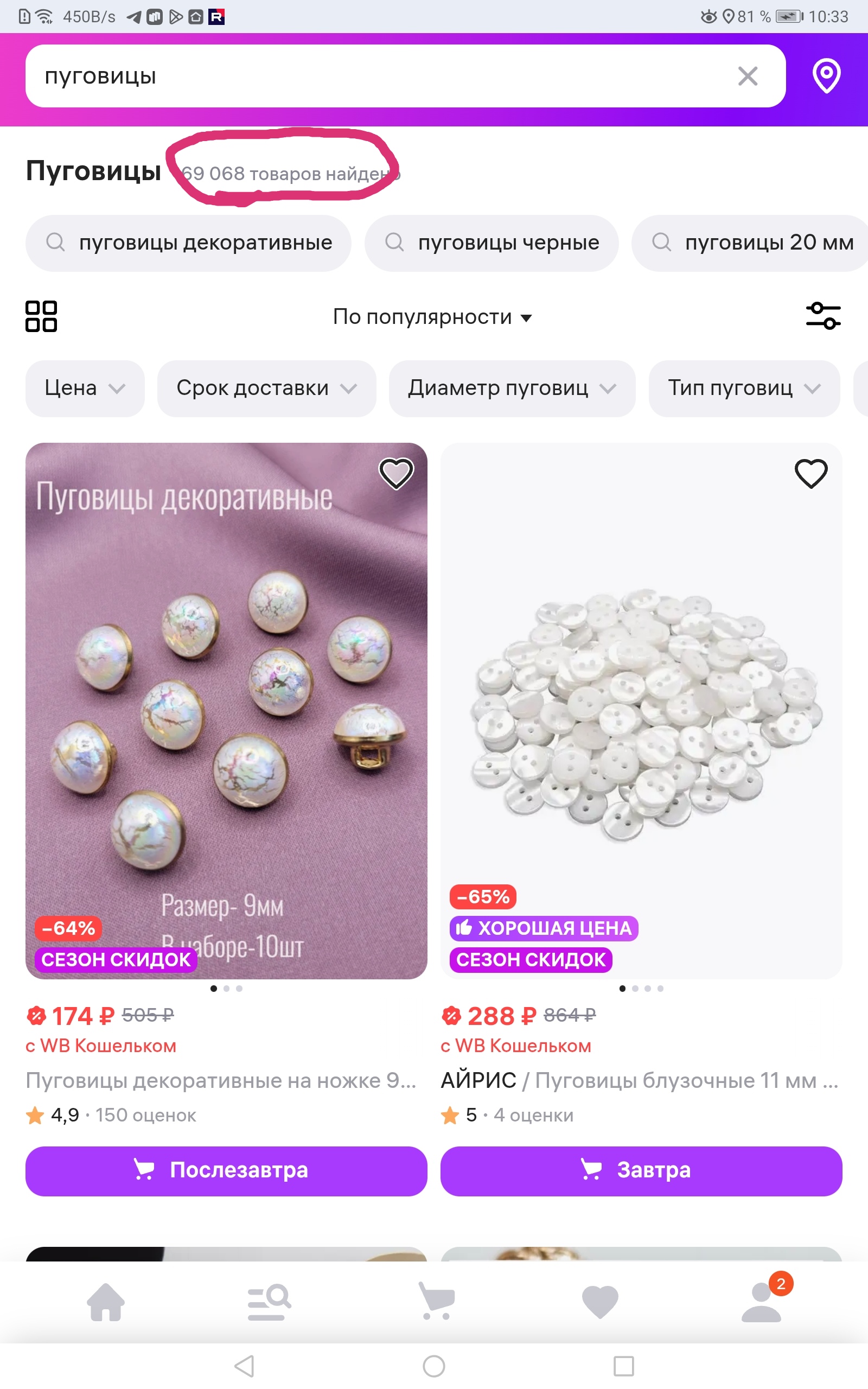Screen dimensions: 868x1389
Task: Open the Пуговицы декоративные product card
Action: pyautogui.click(x=226, y=712)
